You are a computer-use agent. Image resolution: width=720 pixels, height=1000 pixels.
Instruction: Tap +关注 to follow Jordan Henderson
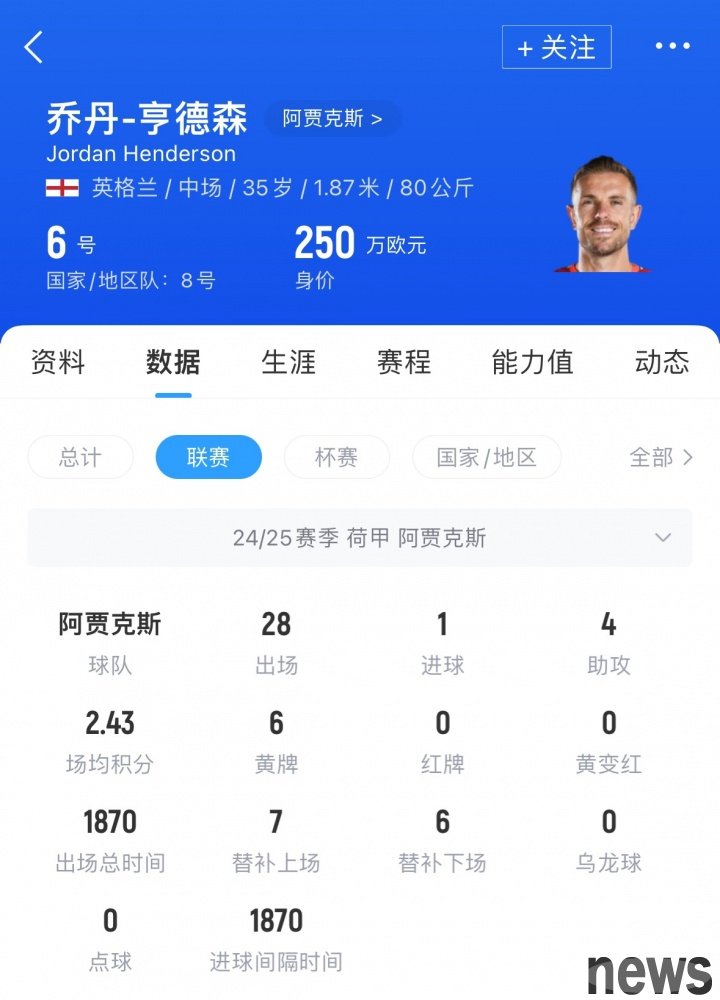556,47
